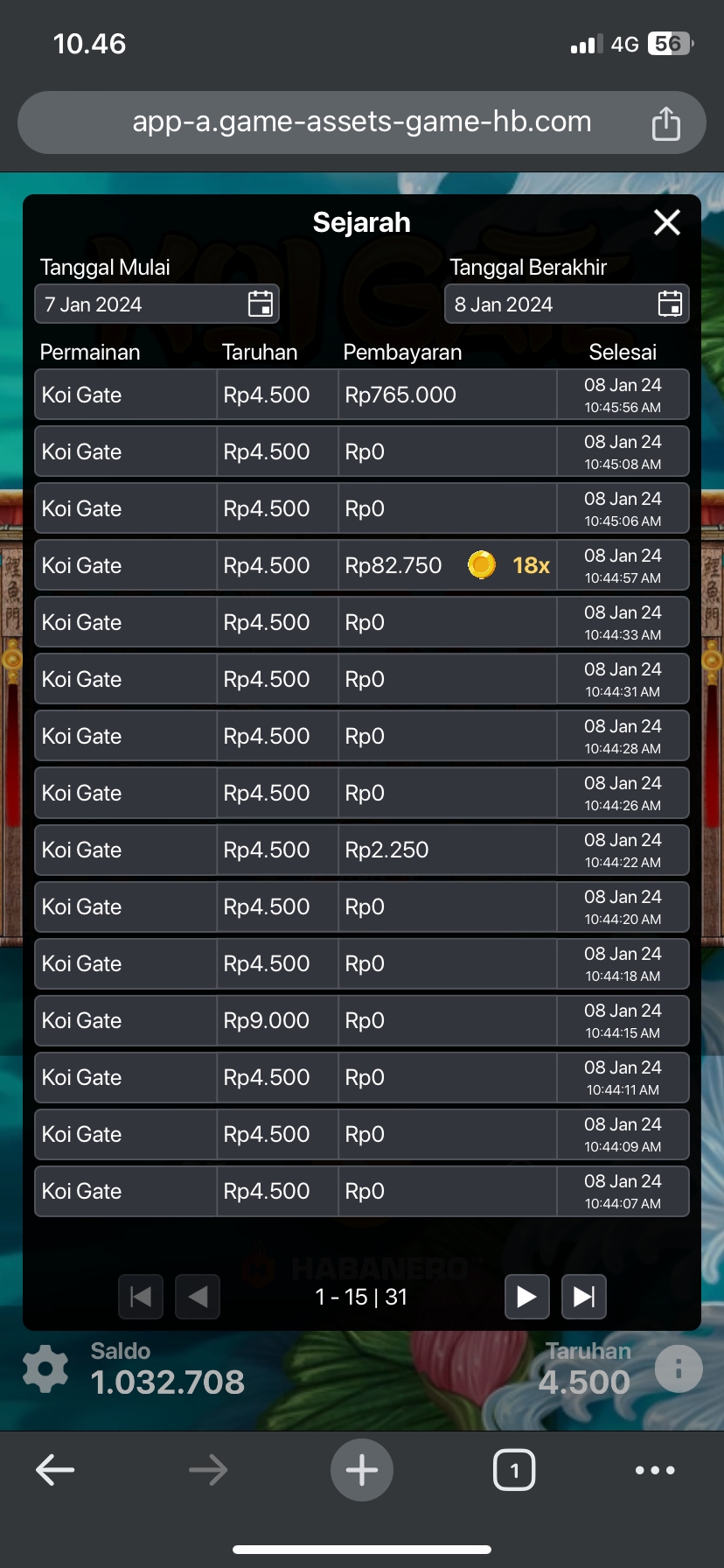Go back in the browser
Image resolution: width=724 pixels, height=1568 pixels.
coord(55,1470)
